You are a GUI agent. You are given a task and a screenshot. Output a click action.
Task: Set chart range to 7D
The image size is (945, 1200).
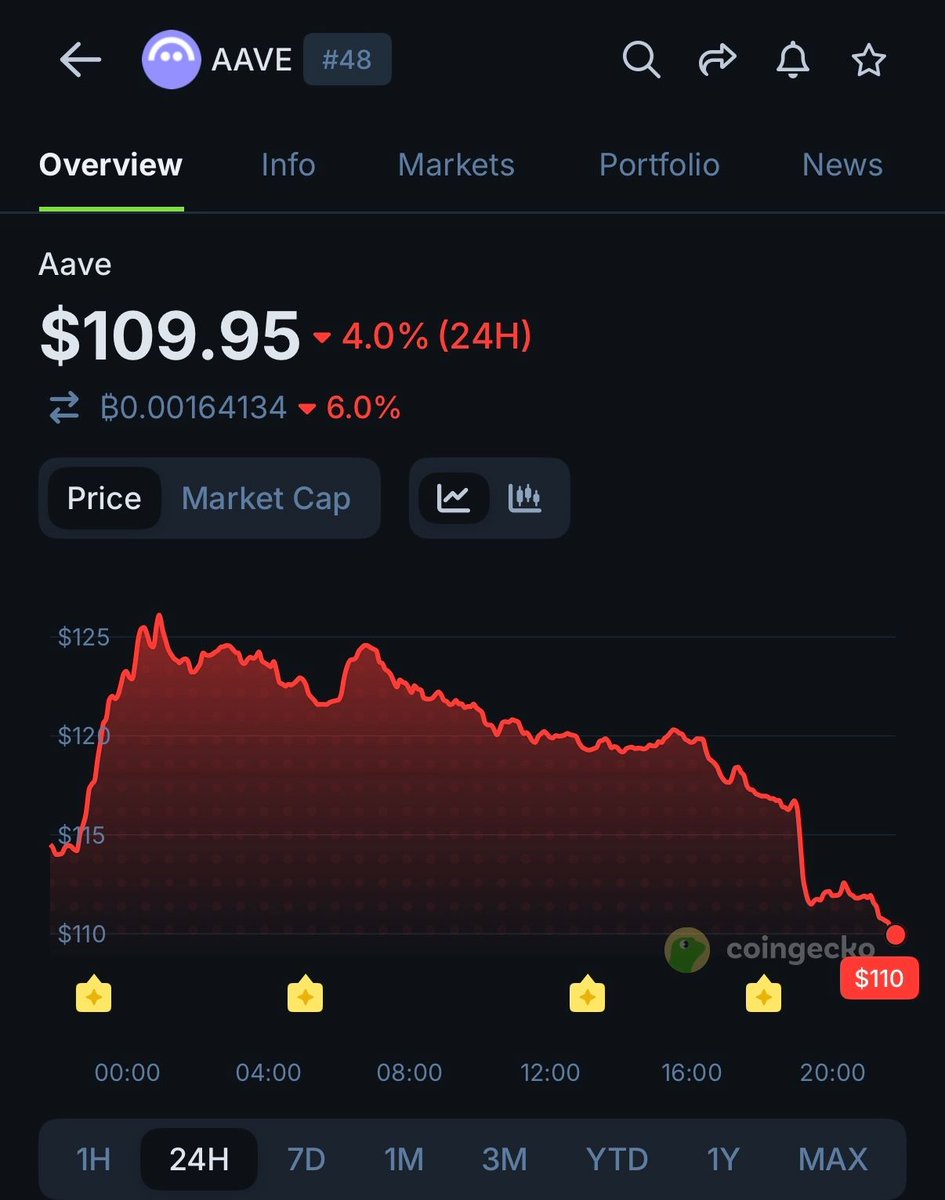point(306,1159)
